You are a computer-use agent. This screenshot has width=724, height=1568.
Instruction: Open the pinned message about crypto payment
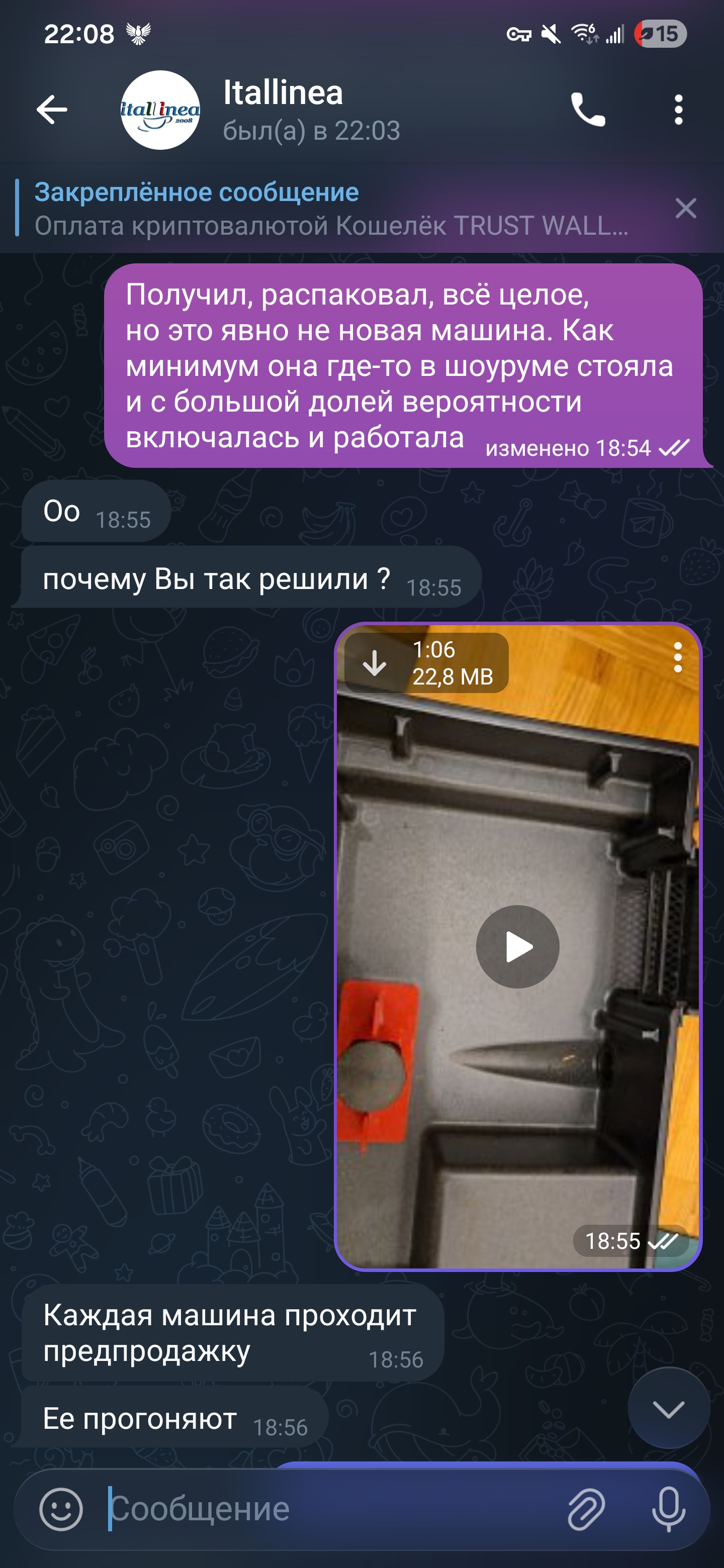coord(329,209)
